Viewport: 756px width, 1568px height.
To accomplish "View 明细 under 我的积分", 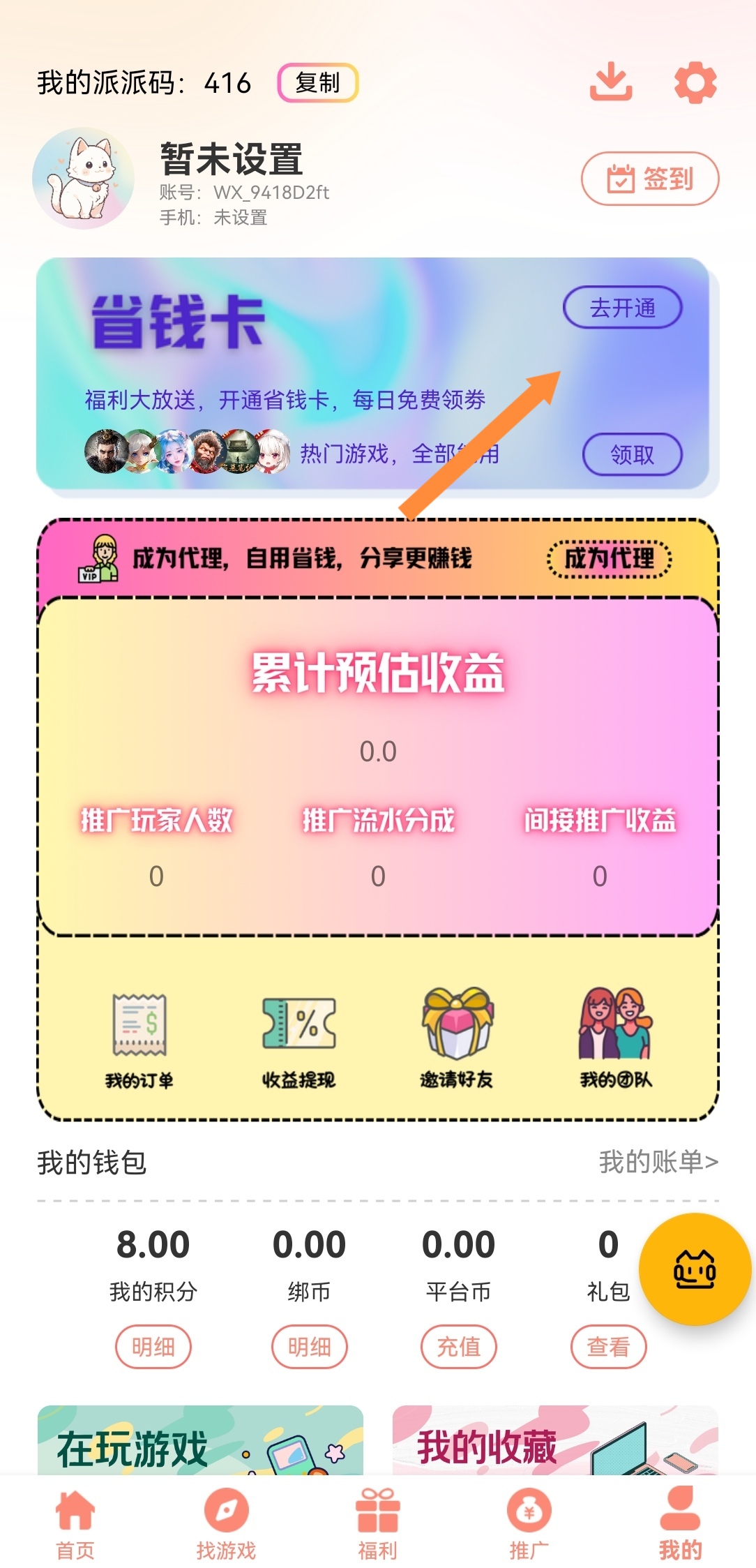I will (x=153, y=1346).
